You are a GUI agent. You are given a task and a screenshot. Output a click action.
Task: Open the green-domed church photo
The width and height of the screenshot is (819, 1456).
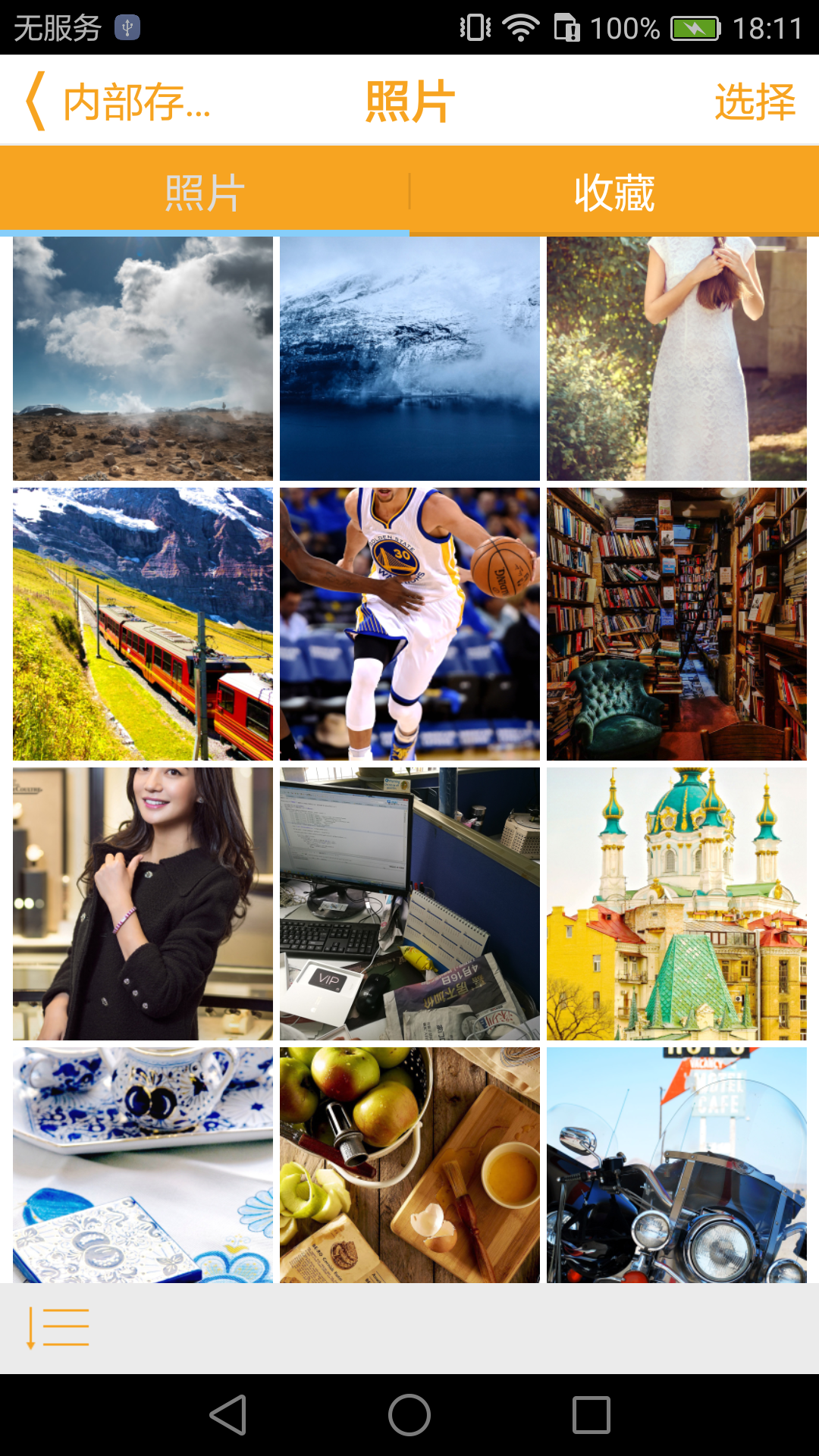[676, 903]
